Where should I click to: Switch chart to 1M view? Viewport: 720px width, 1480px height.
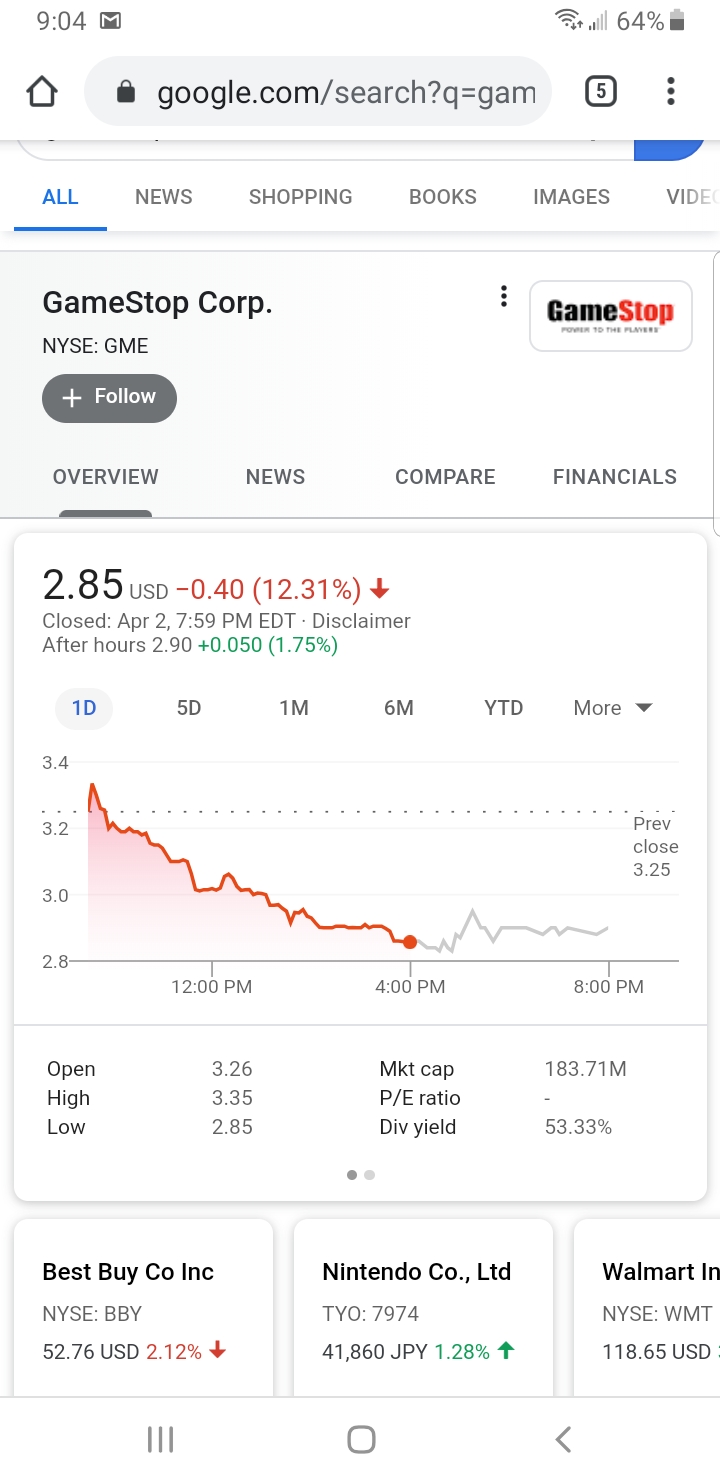pyautogui.click(x=294, y=707)
